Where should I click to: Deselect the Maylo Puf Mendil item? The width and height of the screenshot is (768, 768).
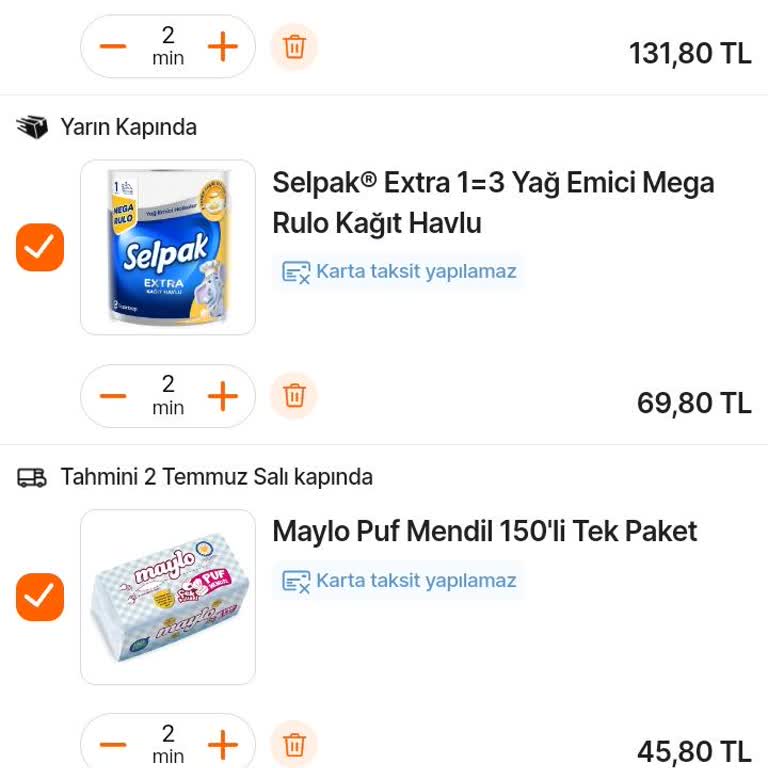40,597
